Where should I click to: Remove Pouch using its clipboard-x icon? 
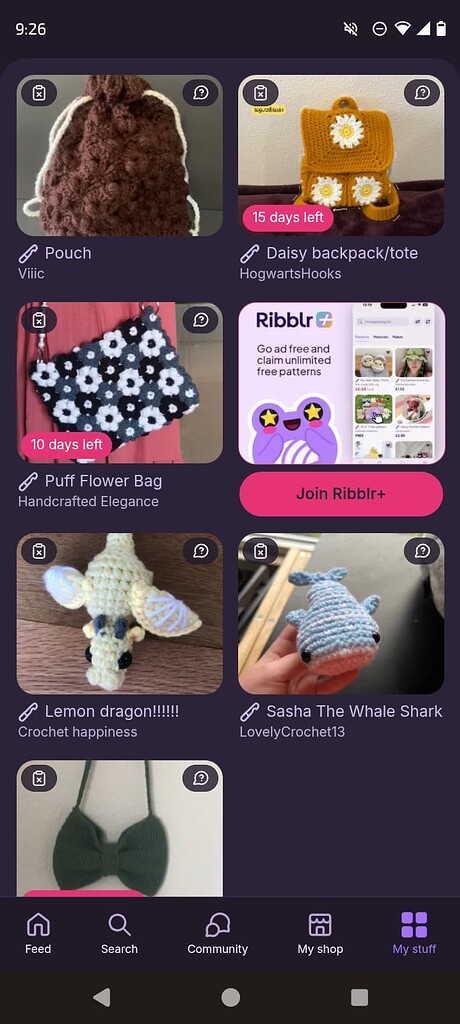point(39,93)
